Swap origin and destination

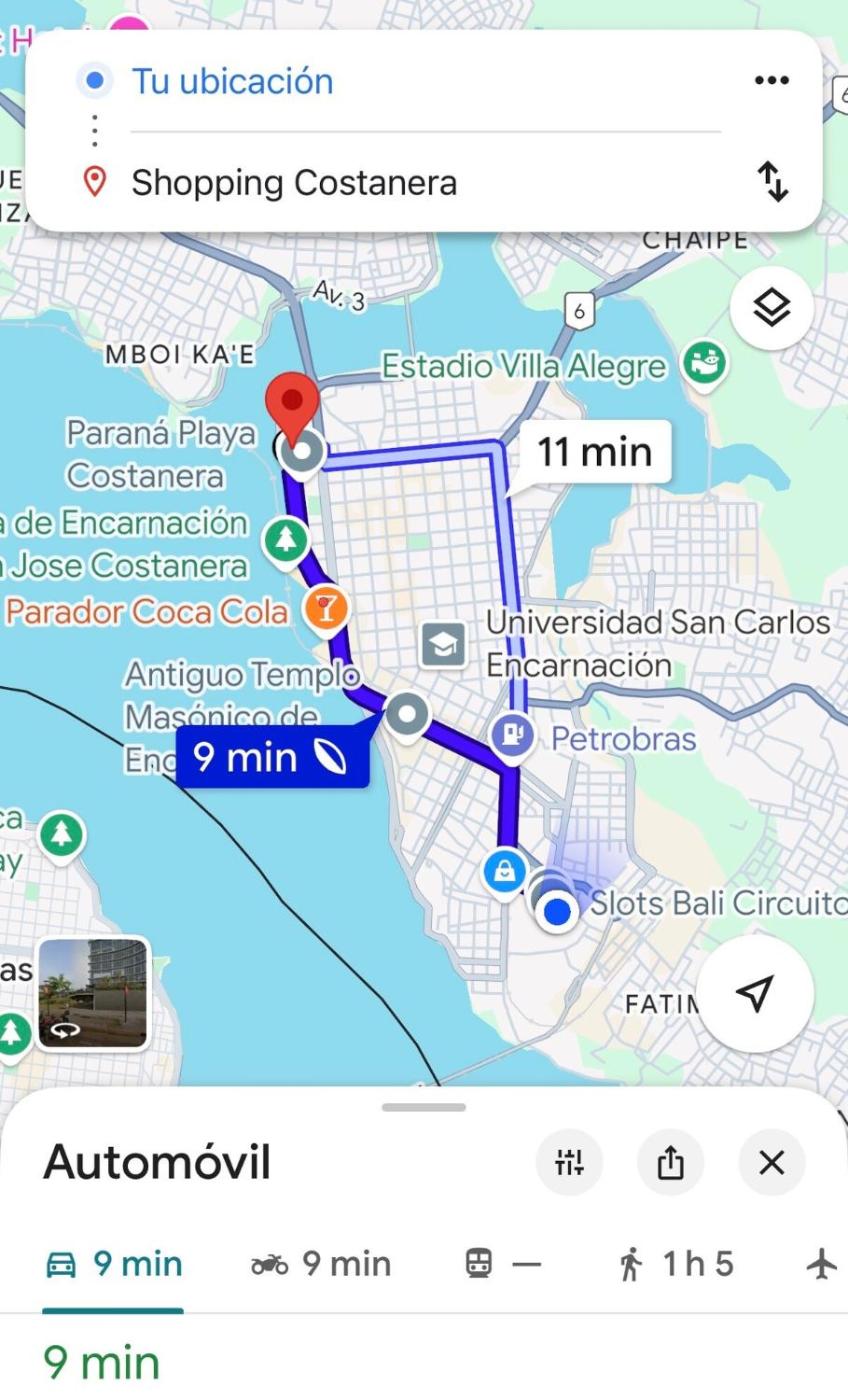coord(772,183)
